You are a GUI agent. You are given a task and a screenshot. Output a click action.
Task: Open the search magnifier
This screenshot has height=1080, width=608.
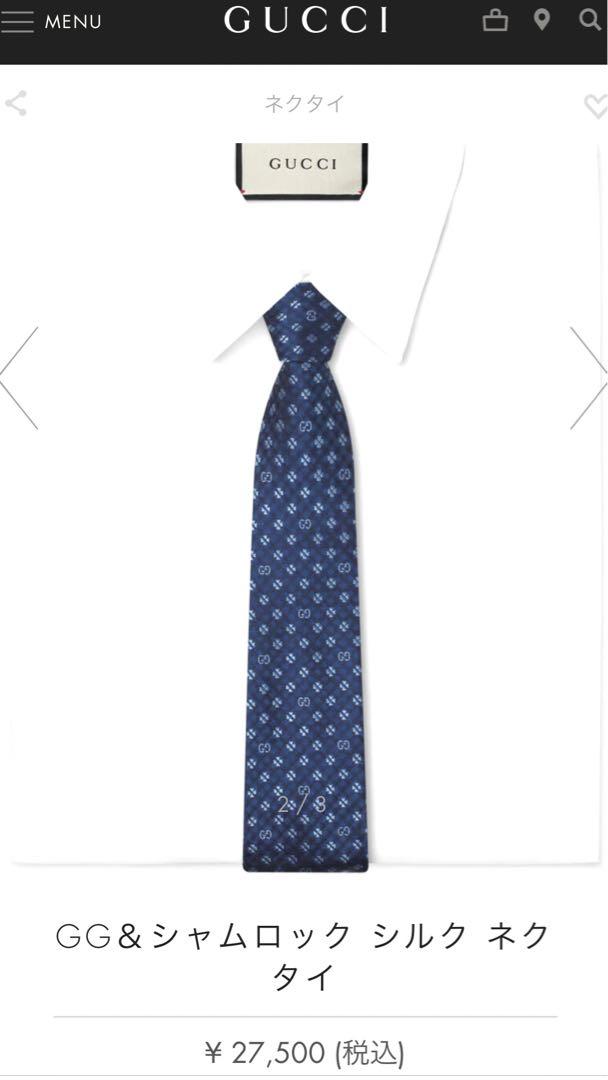[590, 20]
